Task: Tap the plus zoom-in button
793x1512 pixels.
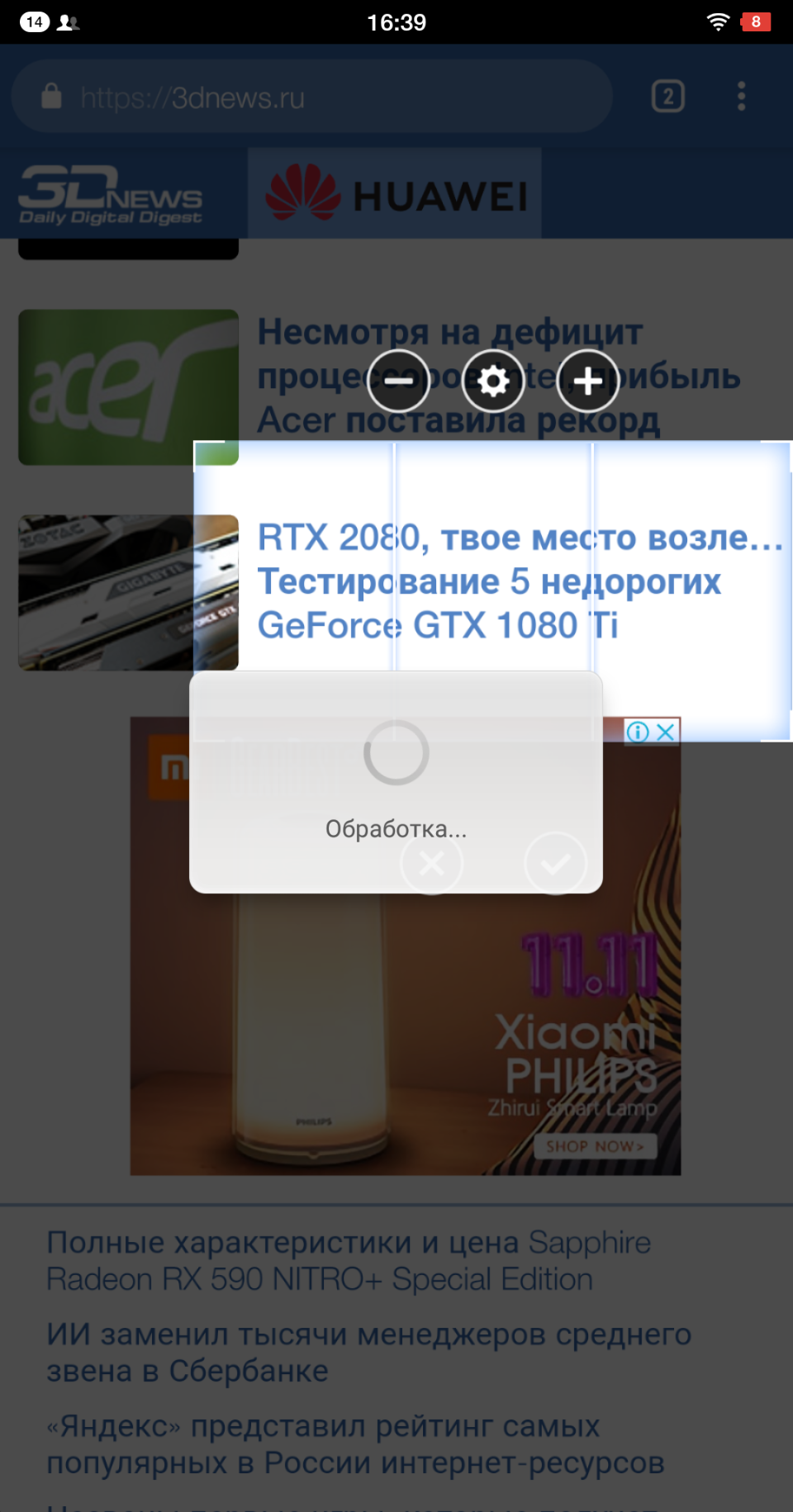Action: click(588, 381)
